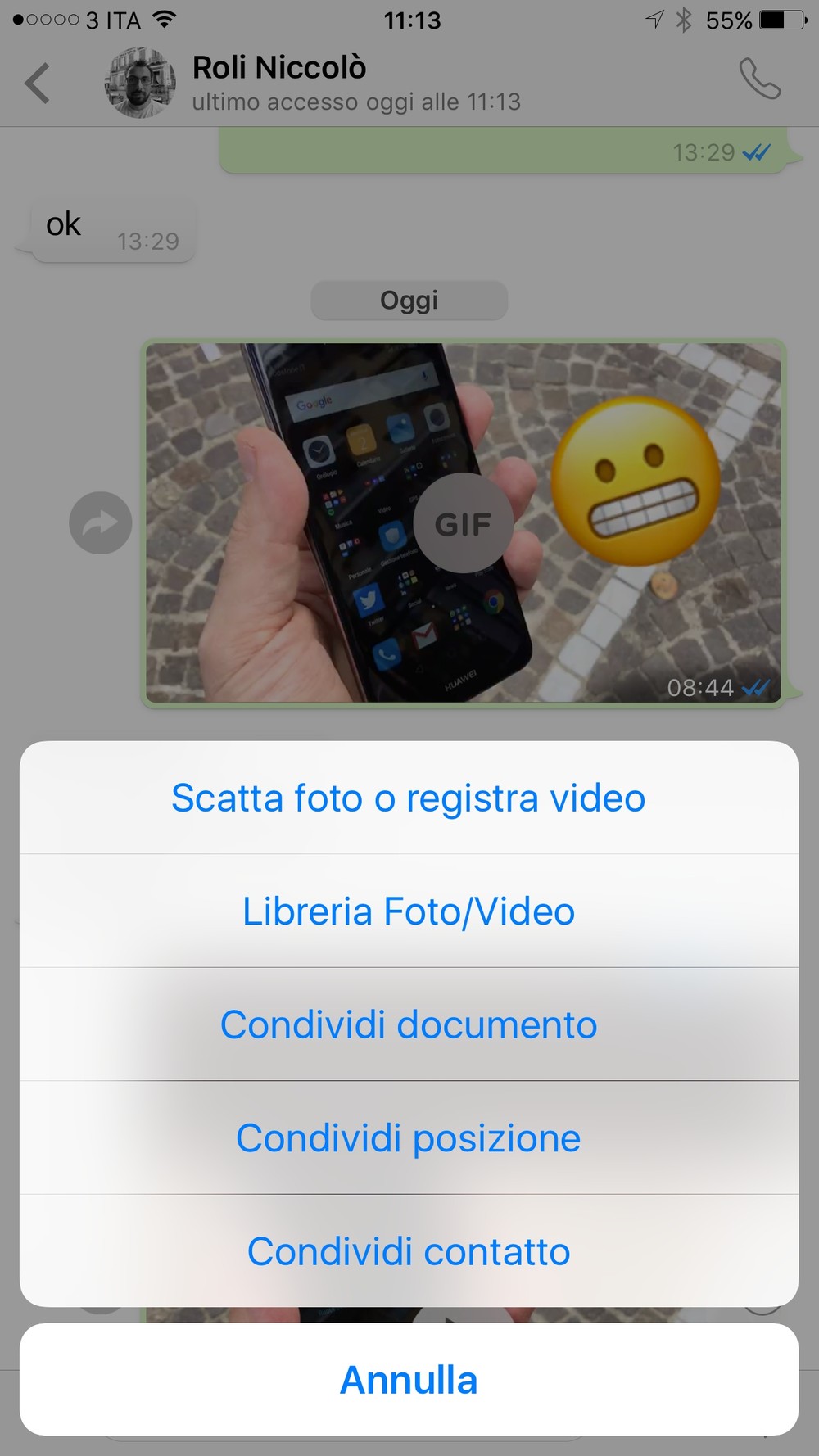This screenshot has width=819, height=1456.
Task: Dismiss the sheet with Annulla
Action: (x=409, y=1380)
